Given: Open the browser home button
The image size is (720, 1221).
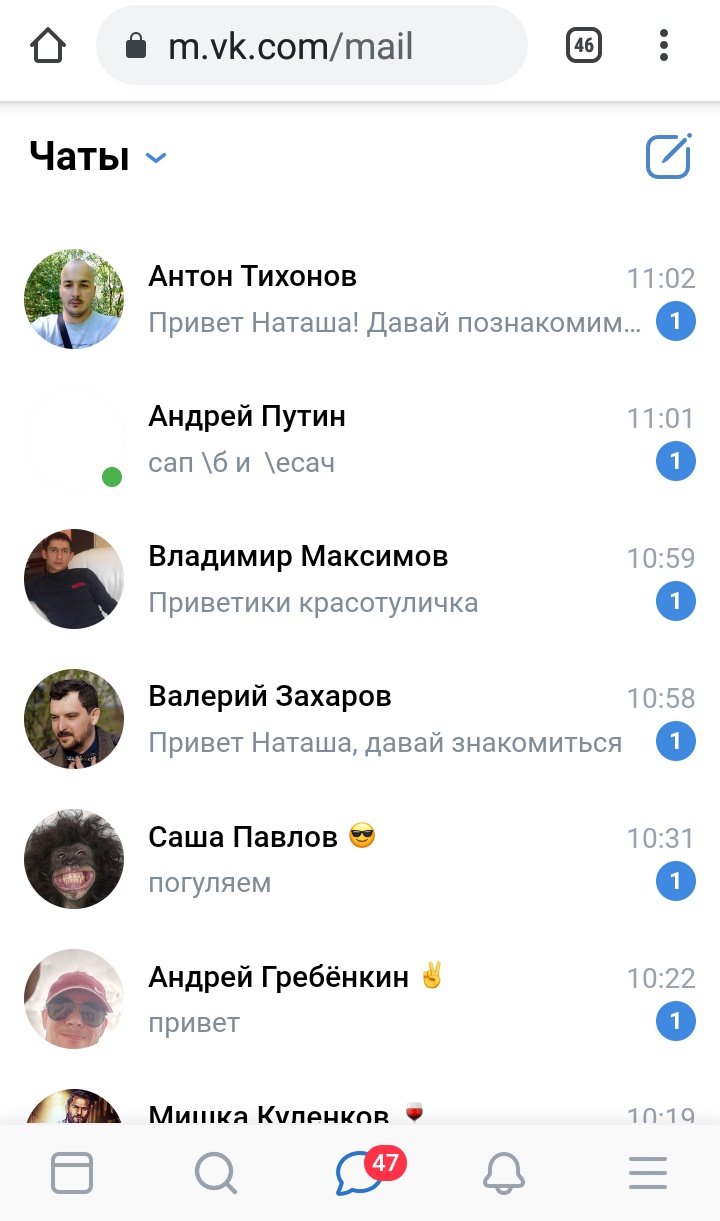Looking at the screenshot, I should point(48,46).
